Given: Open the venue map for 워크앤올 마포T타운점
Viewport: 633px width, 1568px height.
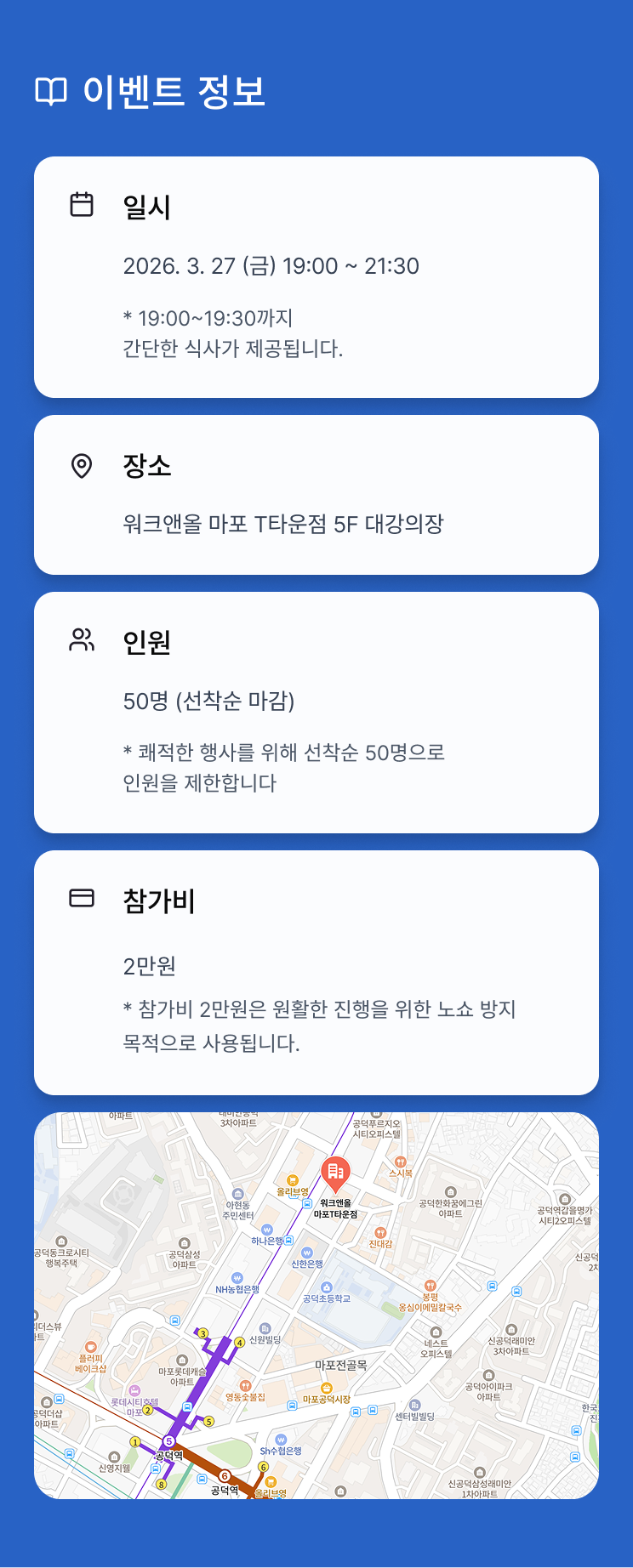Looking at the screenshot, I should click(x=316, y=1304).
